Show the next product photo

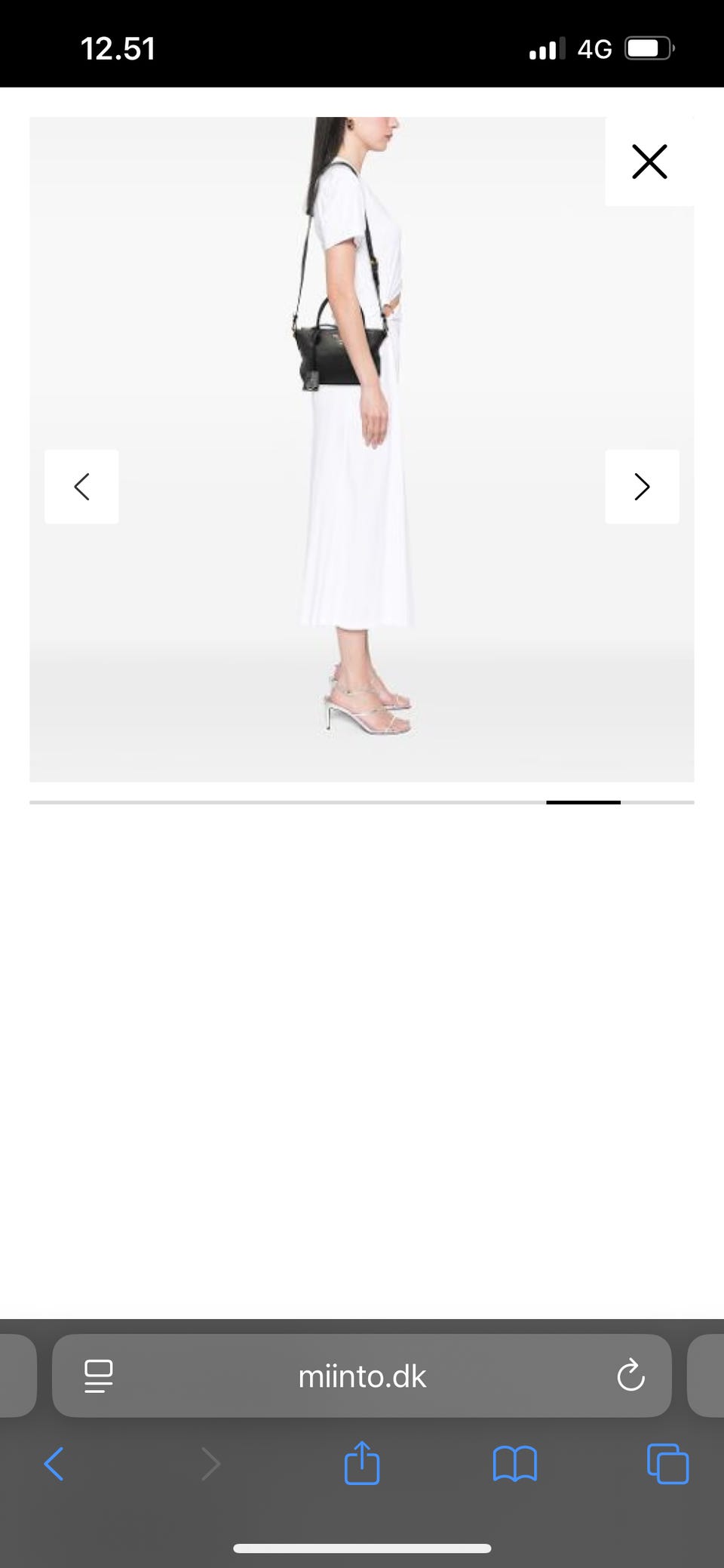click(642, 487)
